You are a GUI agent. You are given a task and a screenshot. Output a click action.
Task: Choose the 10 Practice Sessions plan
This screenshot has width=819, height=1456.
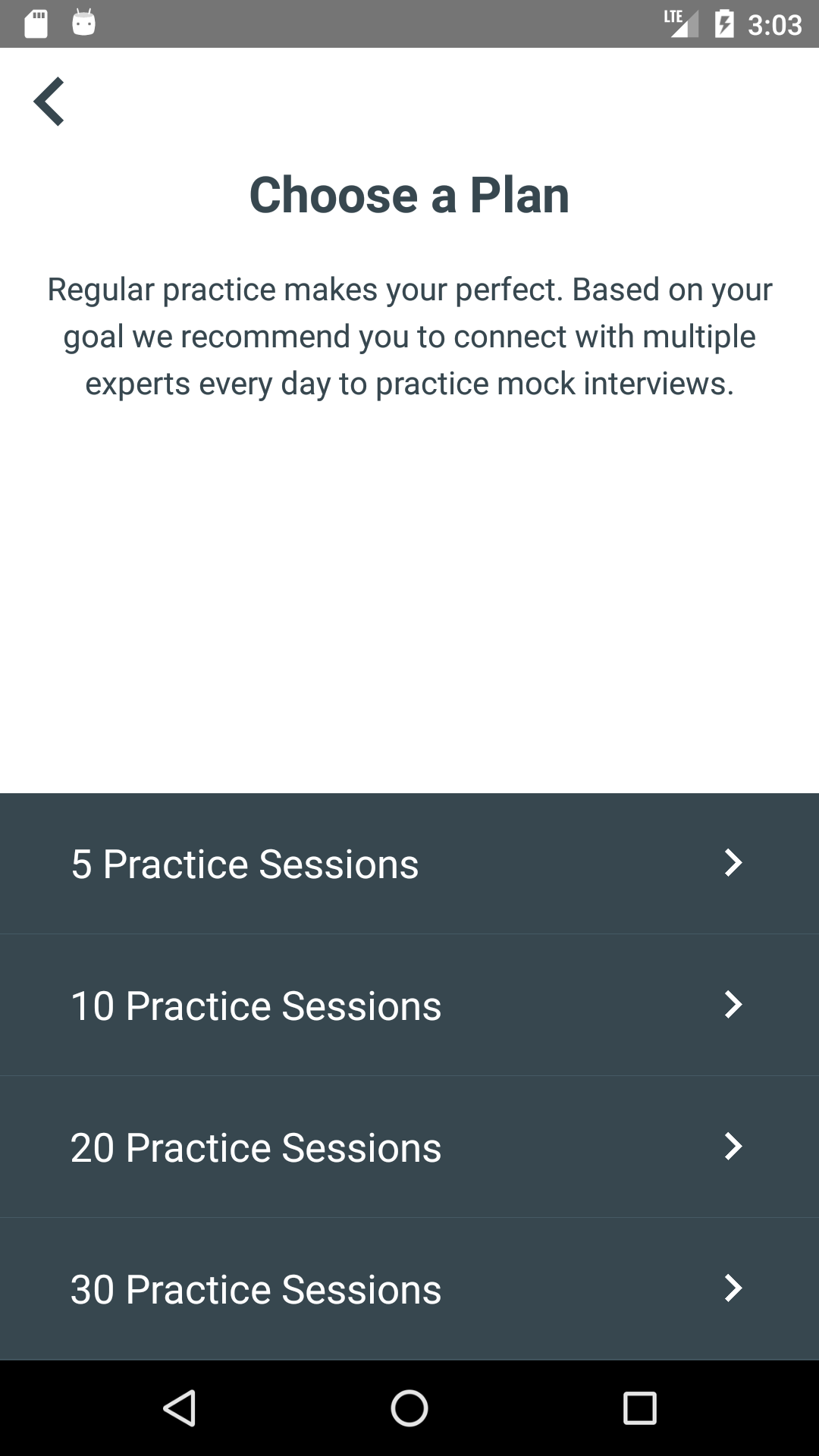tap(409, 1005)
